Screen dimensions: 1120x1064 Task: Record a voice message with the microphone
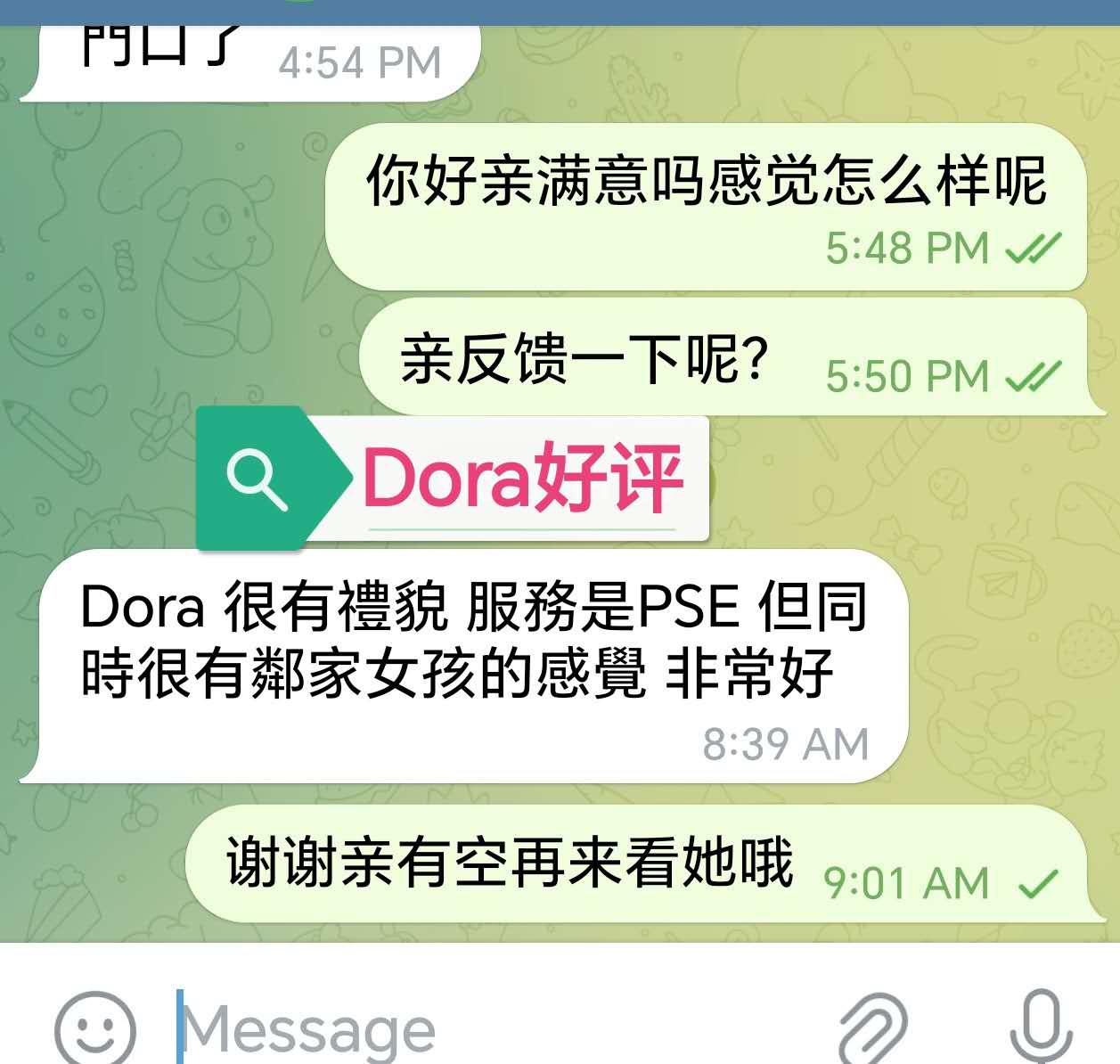[1041, 1029]
